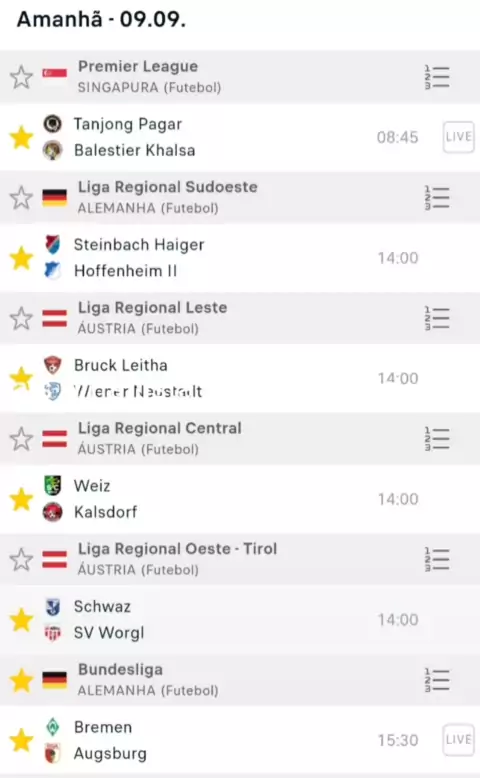Open Bremen vs Augsburg match
480x778 pixels.
[x=240, y=740]
